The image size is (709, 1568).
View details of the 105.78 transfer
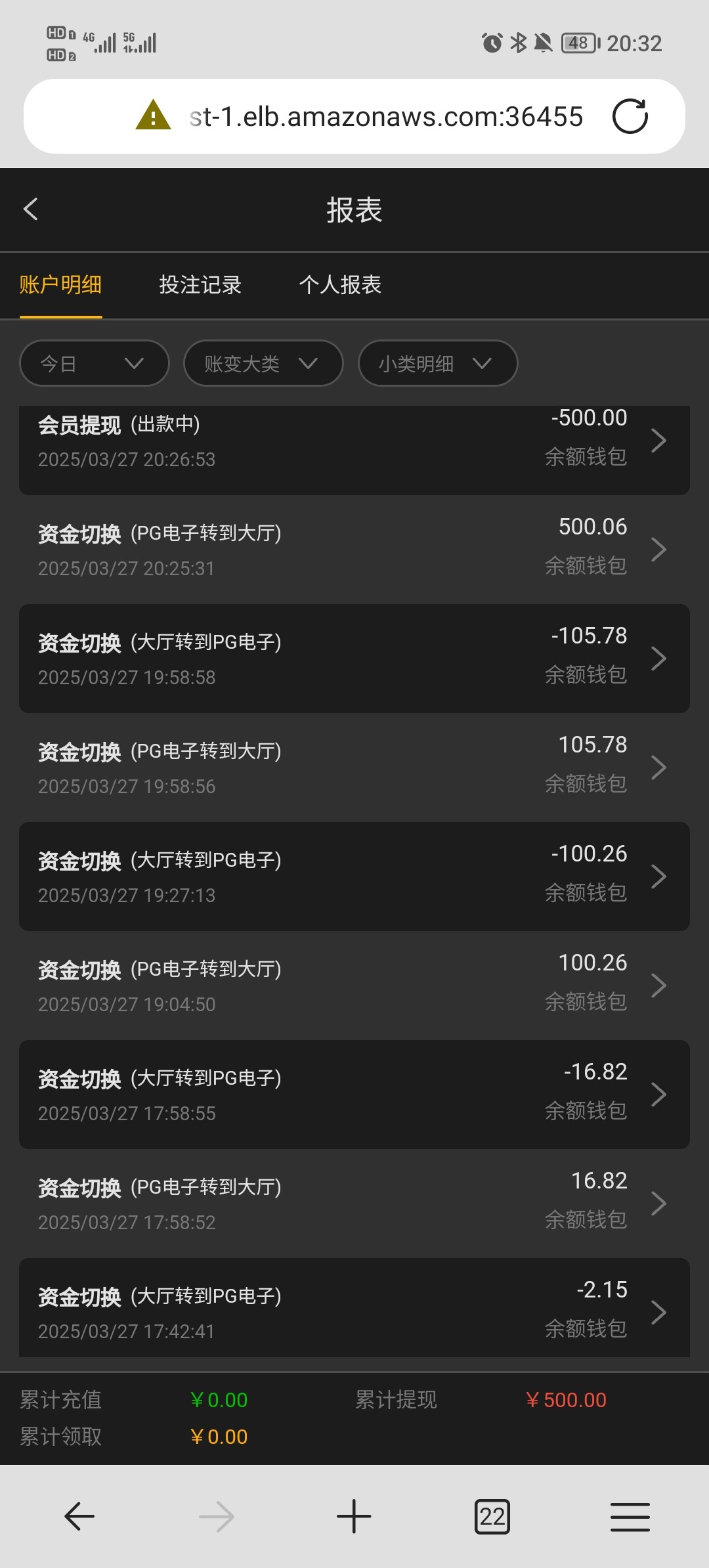[x=354, y=768]
